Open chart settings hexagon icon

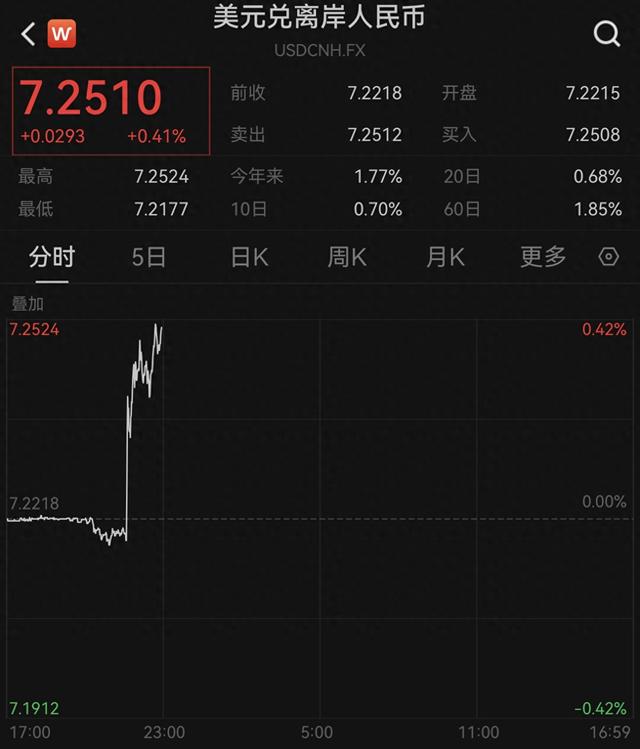coord(608,257)
